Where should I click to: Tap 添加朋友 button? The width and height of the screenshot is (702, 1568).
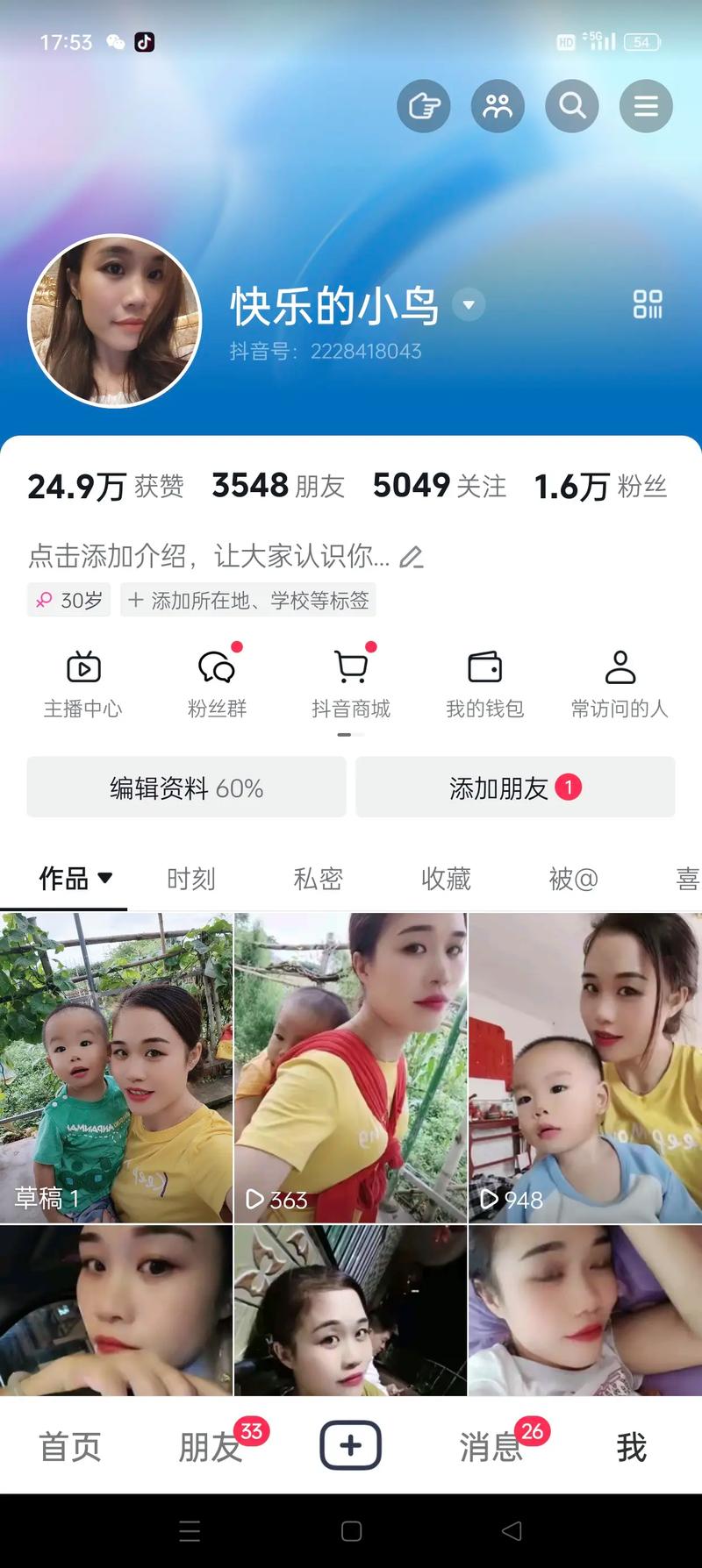click(515, 788)
